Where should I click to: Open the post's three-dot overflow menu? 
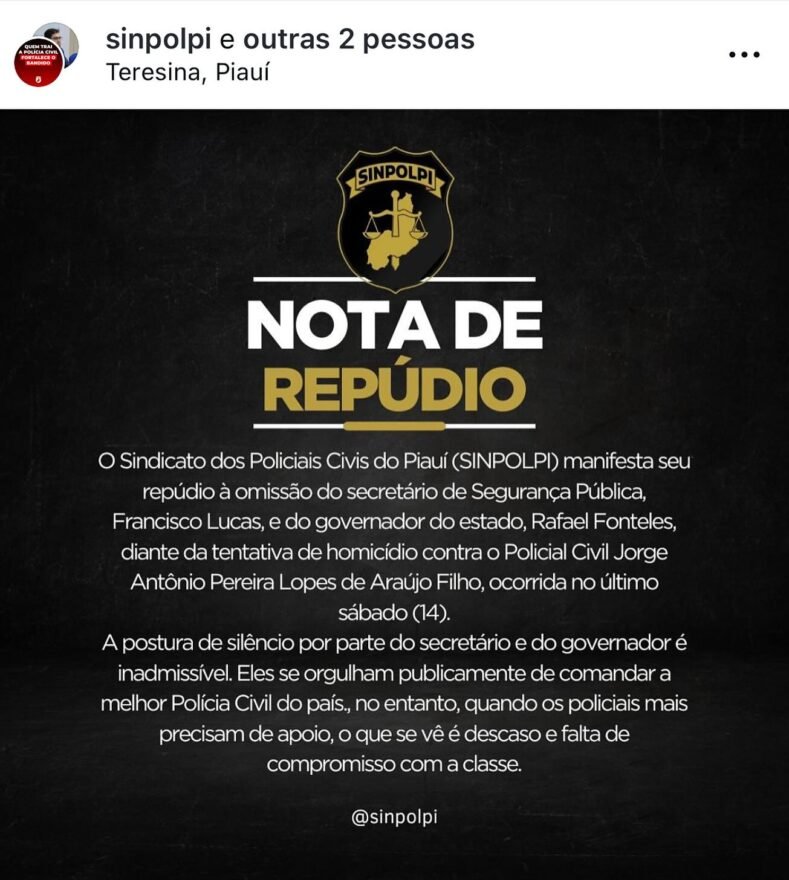(745, 55)
